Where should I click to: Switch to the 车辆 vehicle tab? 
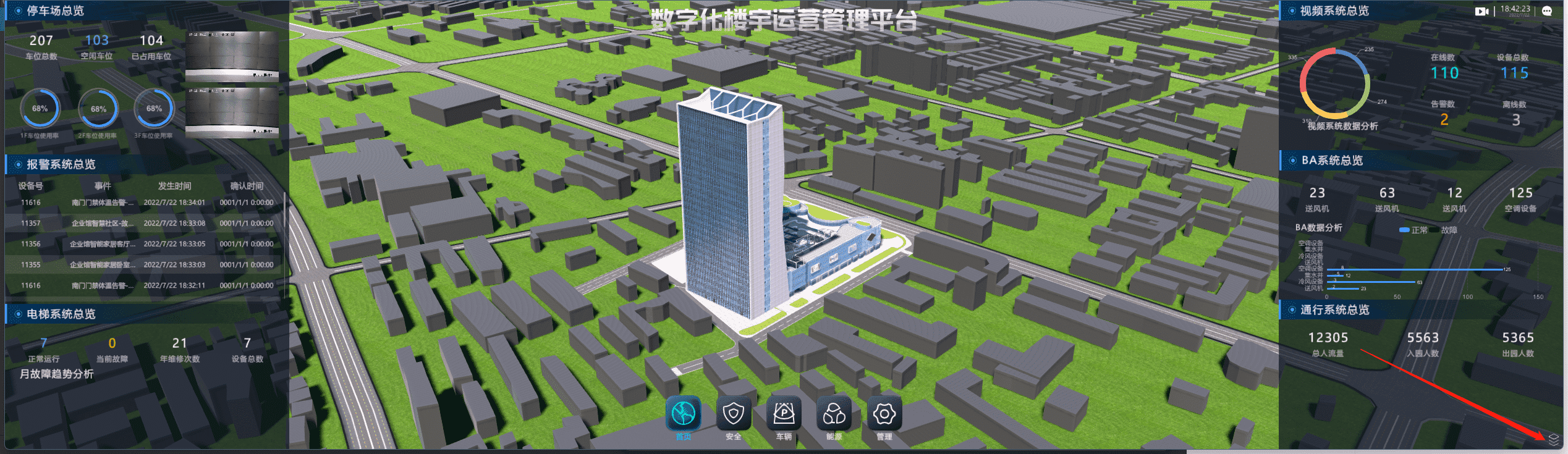pyautogui.click(x=784, y=414)
